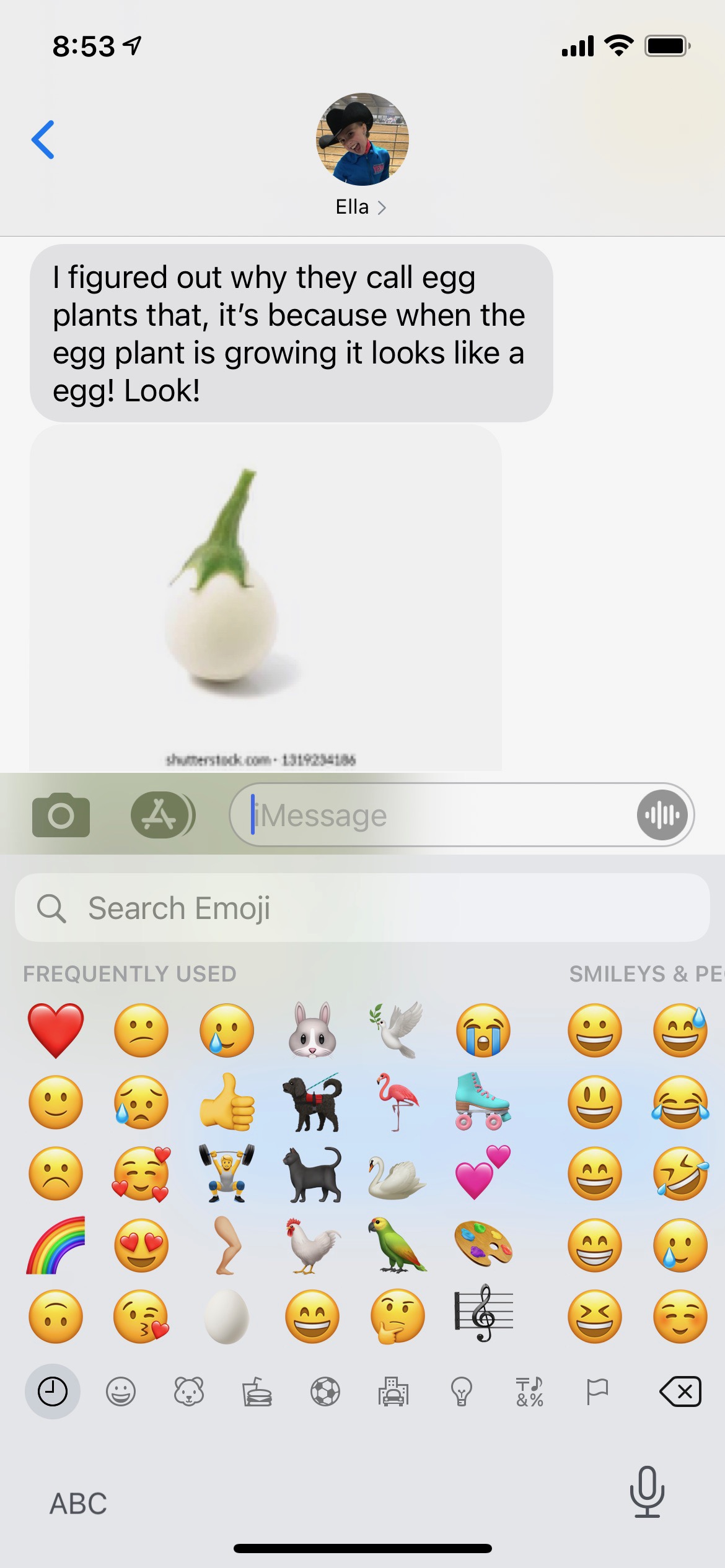Record an audio message

(x=662, y=815)
